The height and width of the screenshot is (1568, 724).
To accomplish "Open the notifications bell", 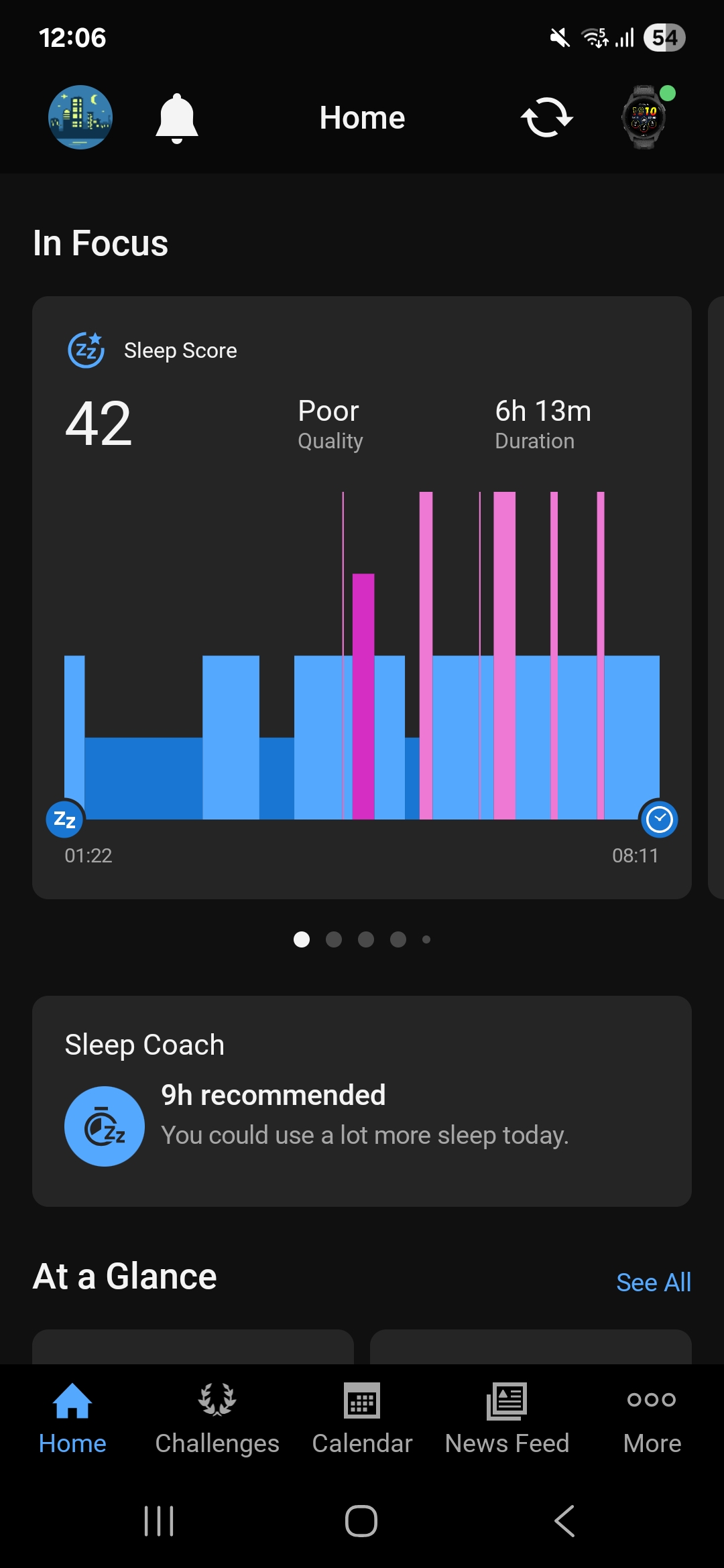I will click(x=177, y=118).
